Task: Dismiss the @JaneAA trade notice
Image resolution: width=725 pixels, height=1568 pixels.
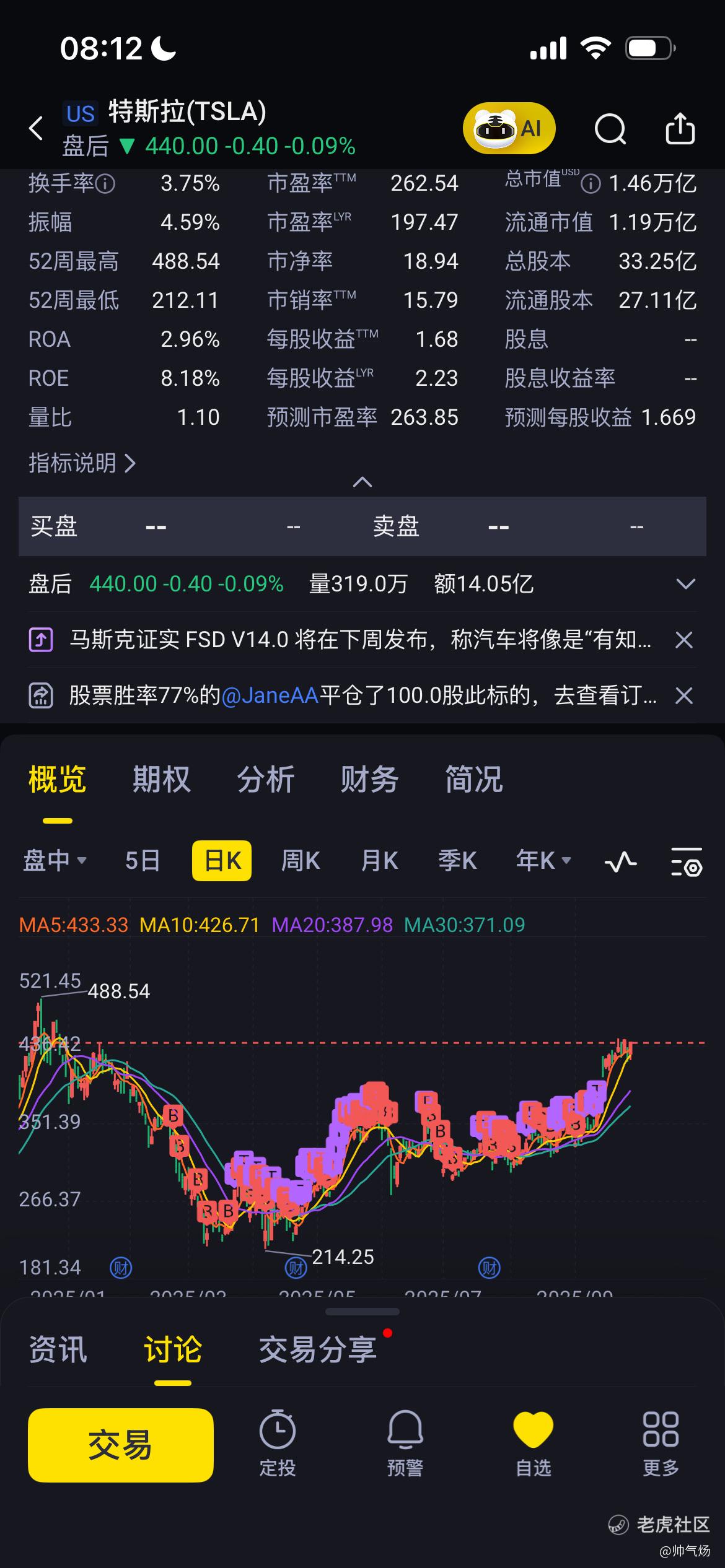Action: pos(683,696)
